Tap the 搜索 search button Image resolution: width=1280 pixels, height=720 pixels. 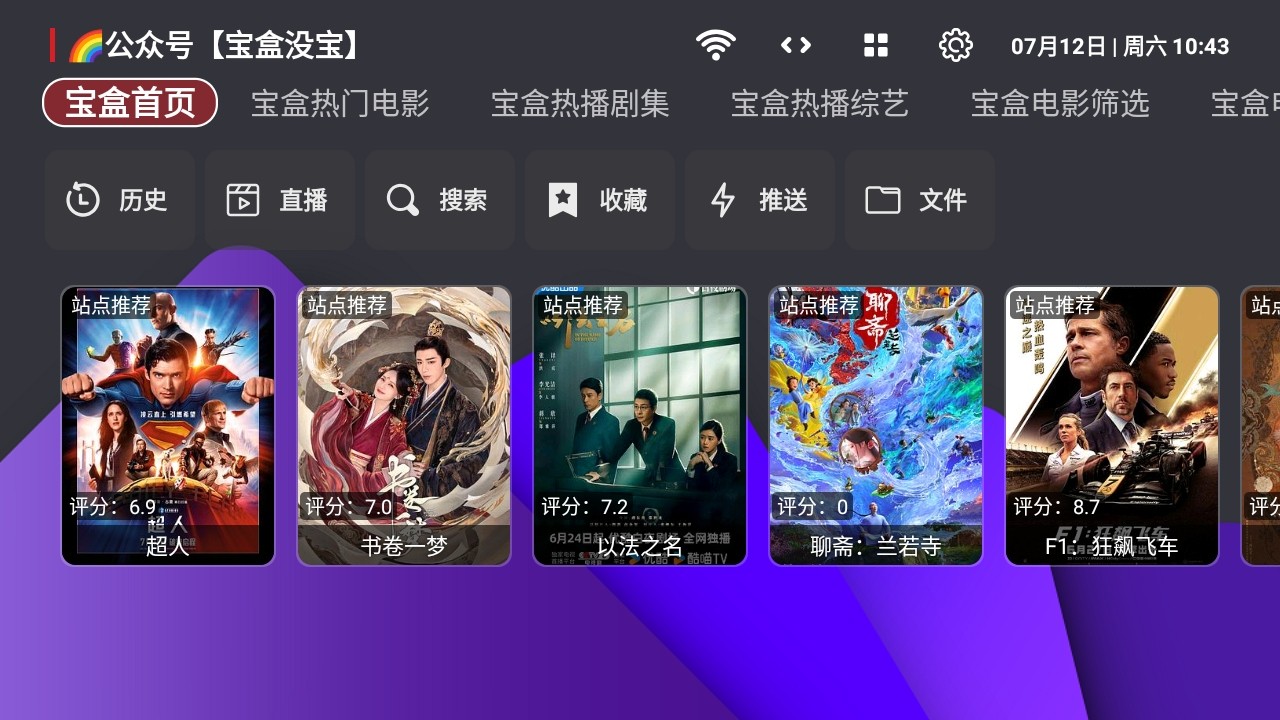[440, 200]
